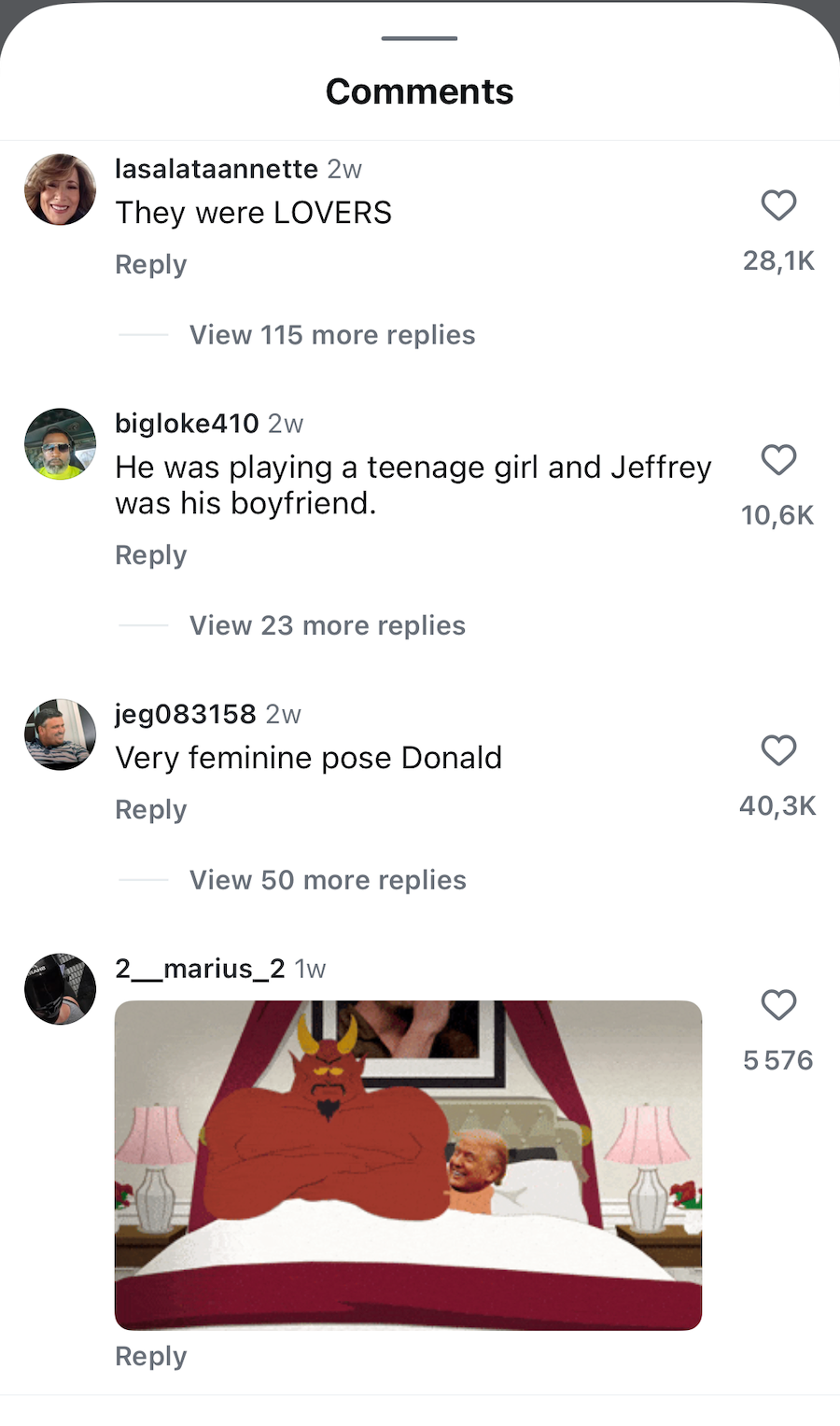Viewport: 840px width, 1426px height.
Task: Expand View 50 more replies
Action: click(x=328, y=880)
